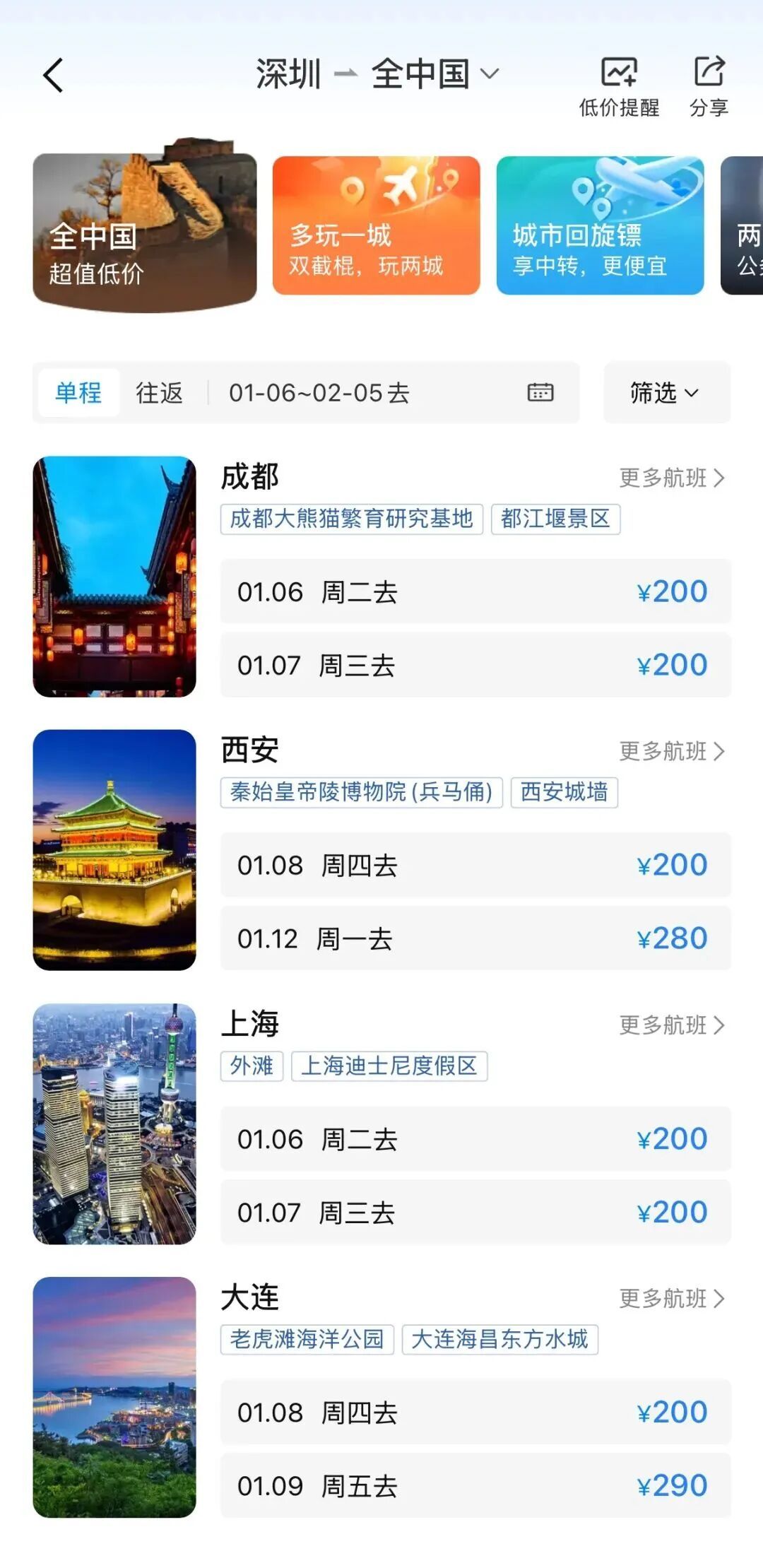Choose the 大连 01.09 周五 ¥290 flight
The image size is (763, 1568).
point(475,1486)
